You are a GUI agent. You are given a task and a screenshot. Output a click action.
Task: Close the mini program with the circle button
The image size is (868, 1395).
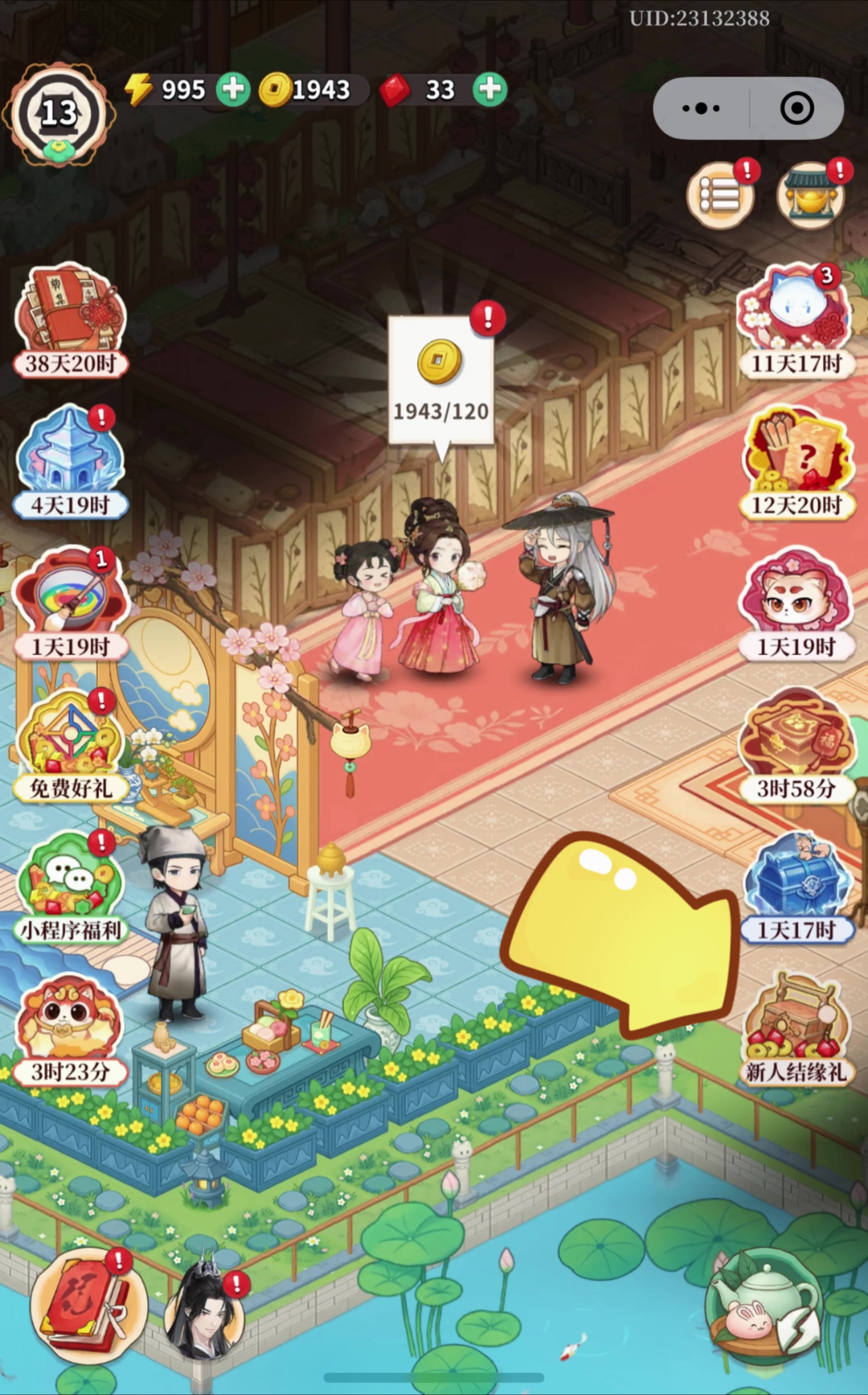[797, 108]
